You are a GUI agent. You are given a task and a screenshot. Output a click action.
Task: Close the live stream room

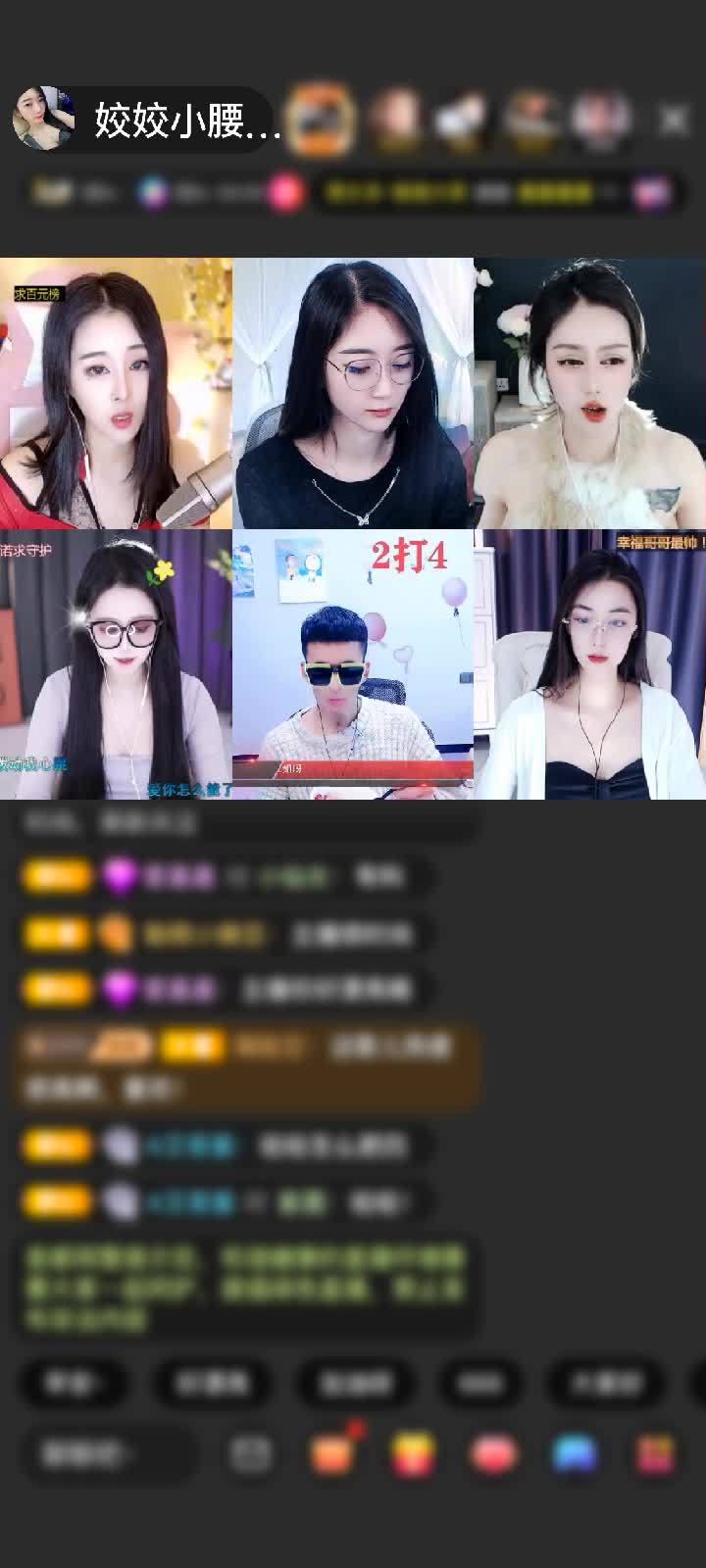tap(673, 120)
